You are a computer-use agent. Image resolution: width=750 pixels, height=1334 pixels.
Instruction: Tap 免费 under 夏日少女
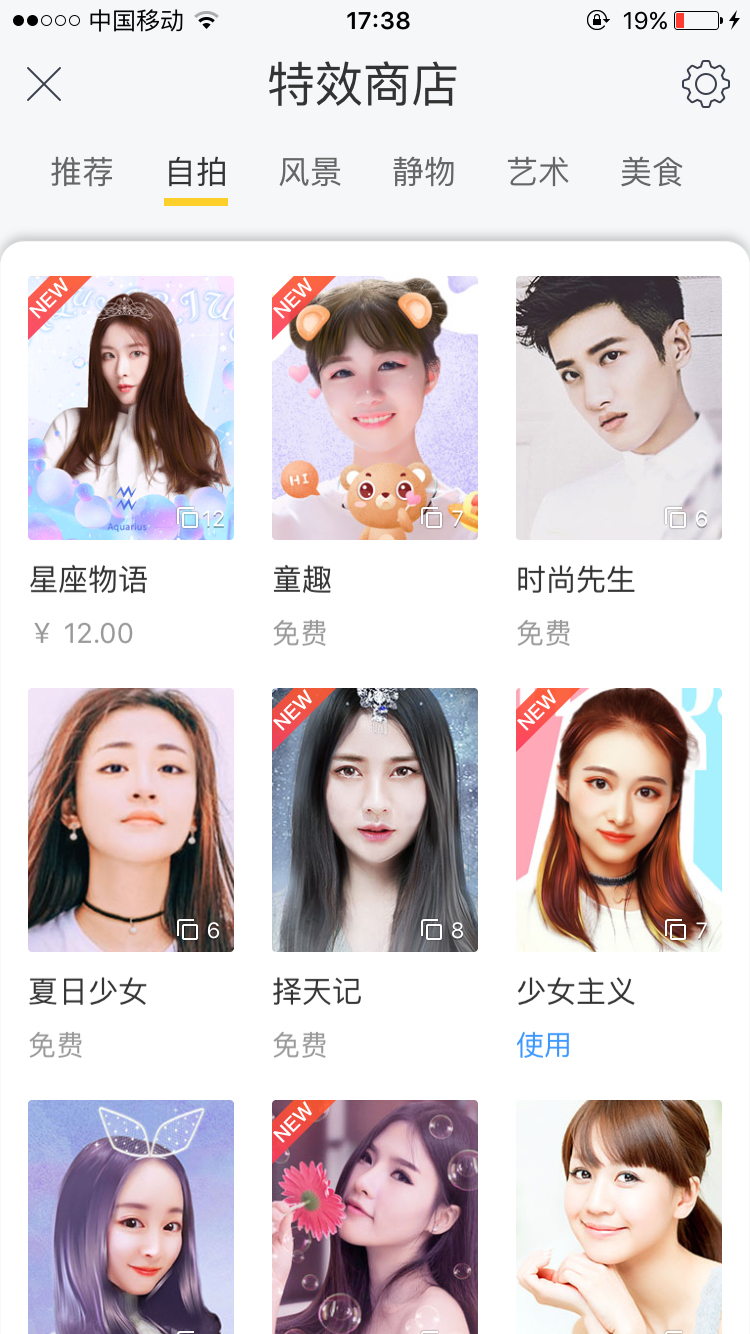56,1045
